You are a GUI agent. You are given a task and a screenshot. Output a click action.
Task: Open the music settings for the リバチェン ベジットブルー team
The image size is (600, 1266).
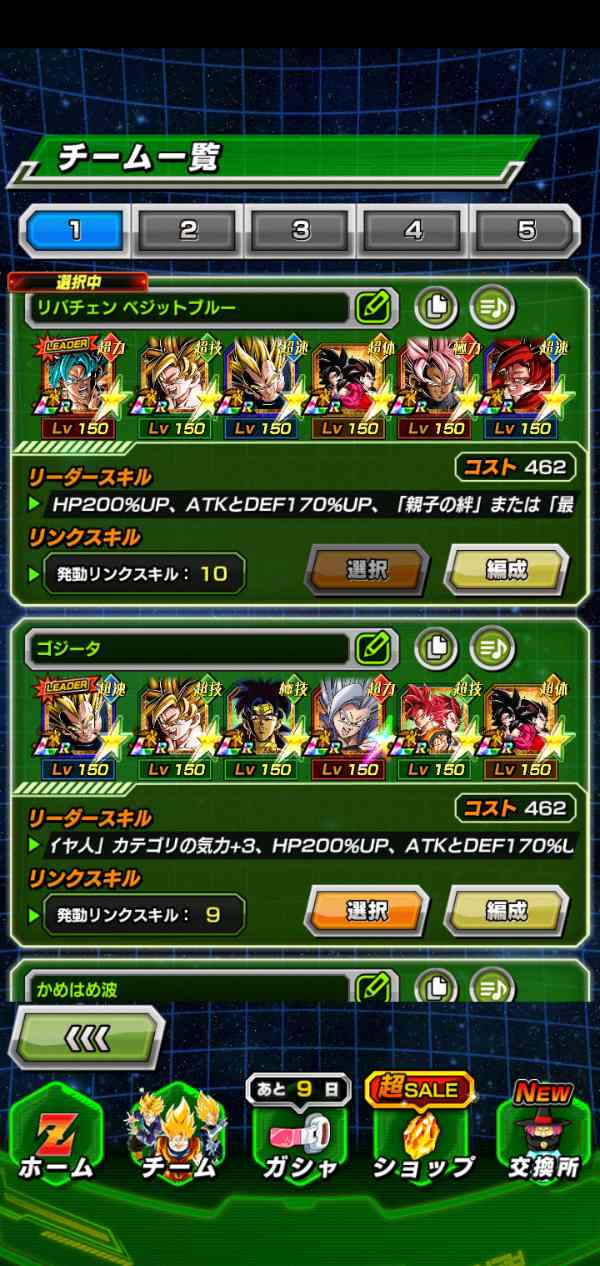click(491, 307)
